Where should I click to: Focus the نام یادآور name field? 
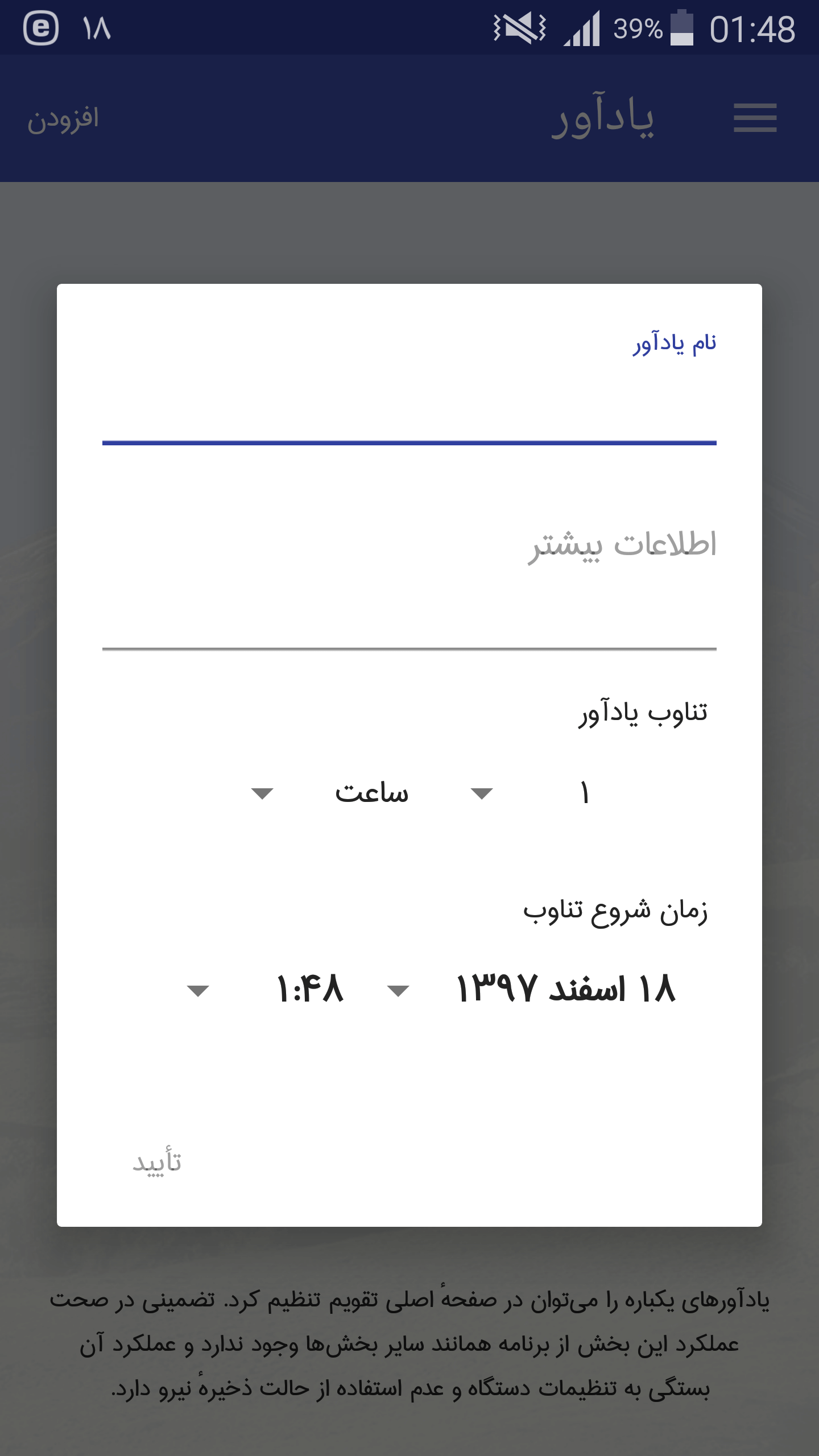pos(408,409)
